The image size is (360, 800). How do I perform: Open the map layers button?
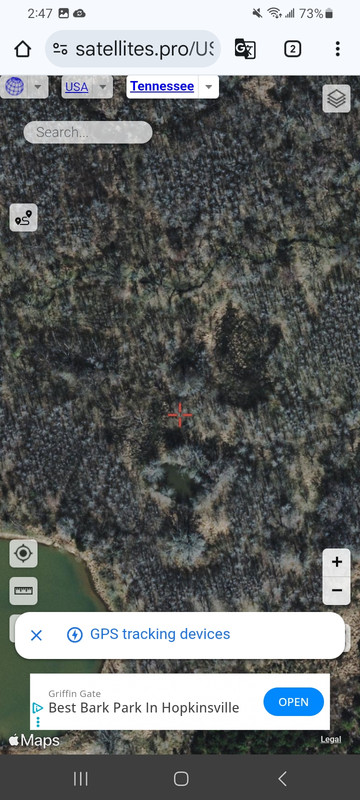point(337,98)
